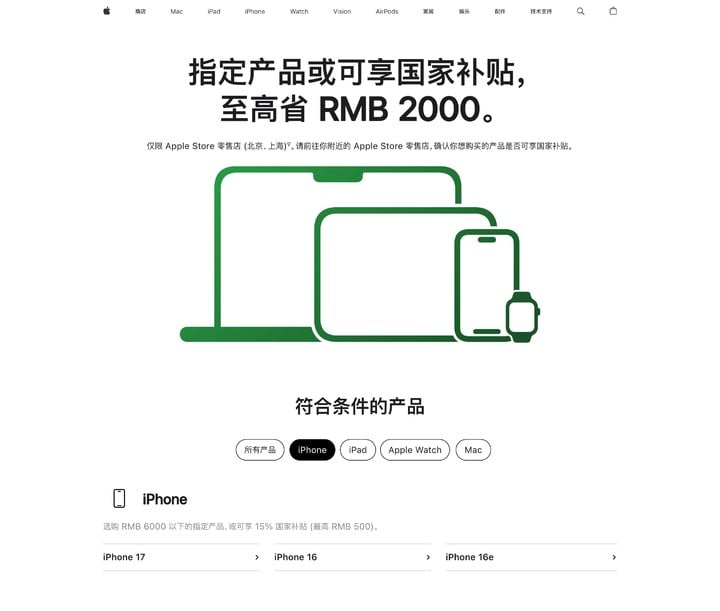Switch to the Mac filter chip

tap(473, 450)
